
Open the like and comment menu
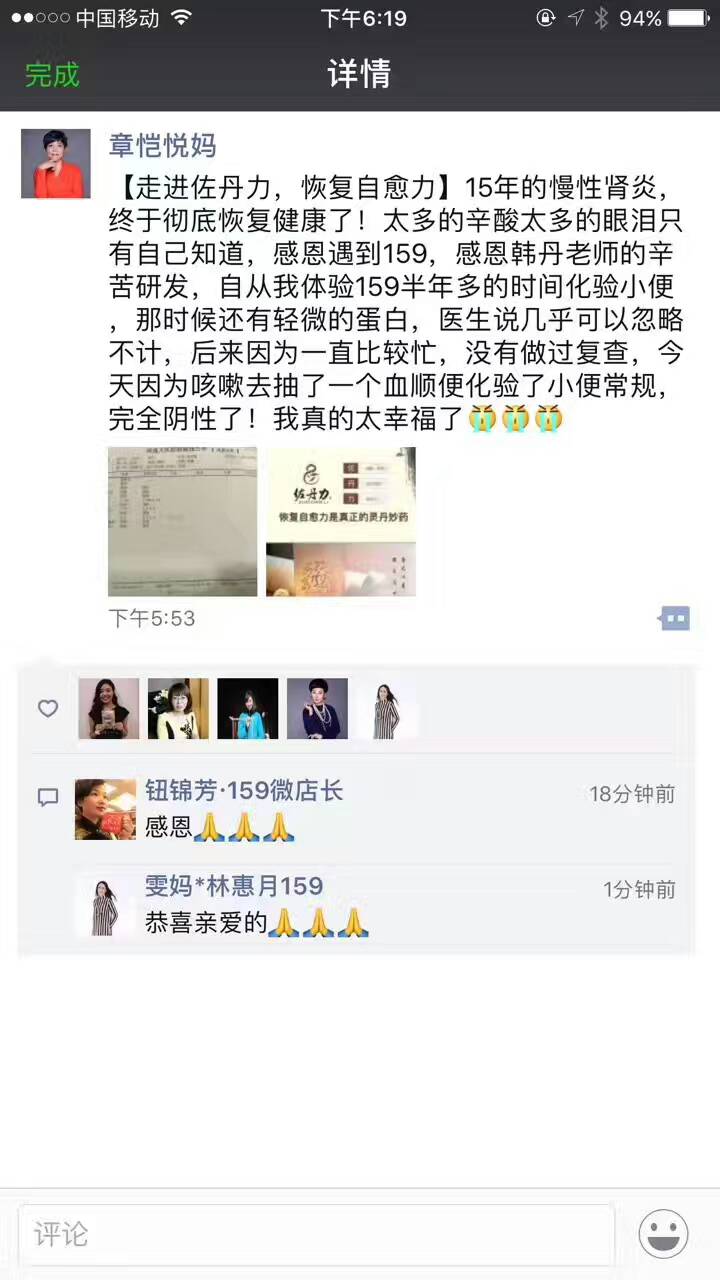(x=675, y=619)
